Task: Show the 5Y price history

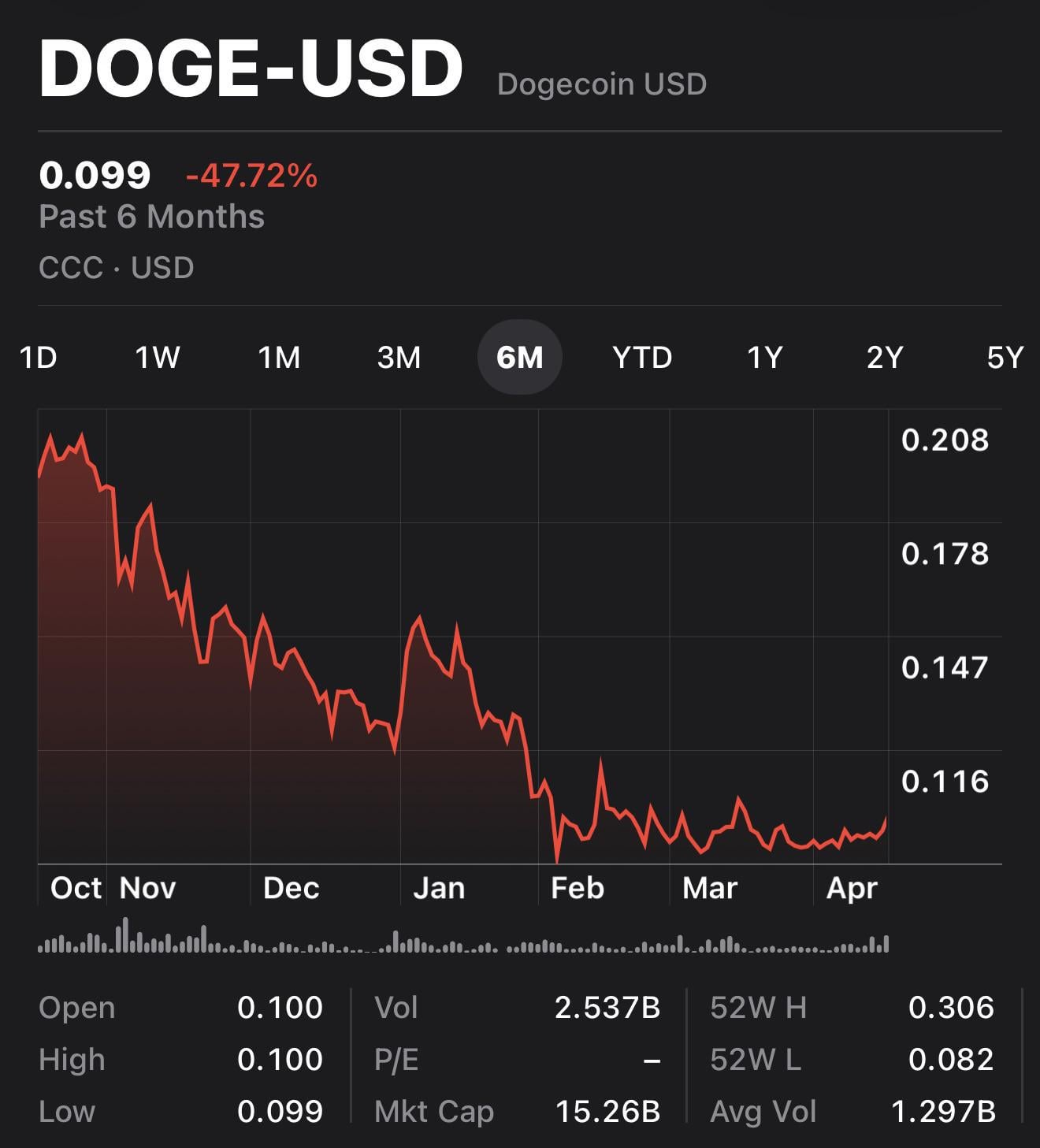Action: point(1005,358)
